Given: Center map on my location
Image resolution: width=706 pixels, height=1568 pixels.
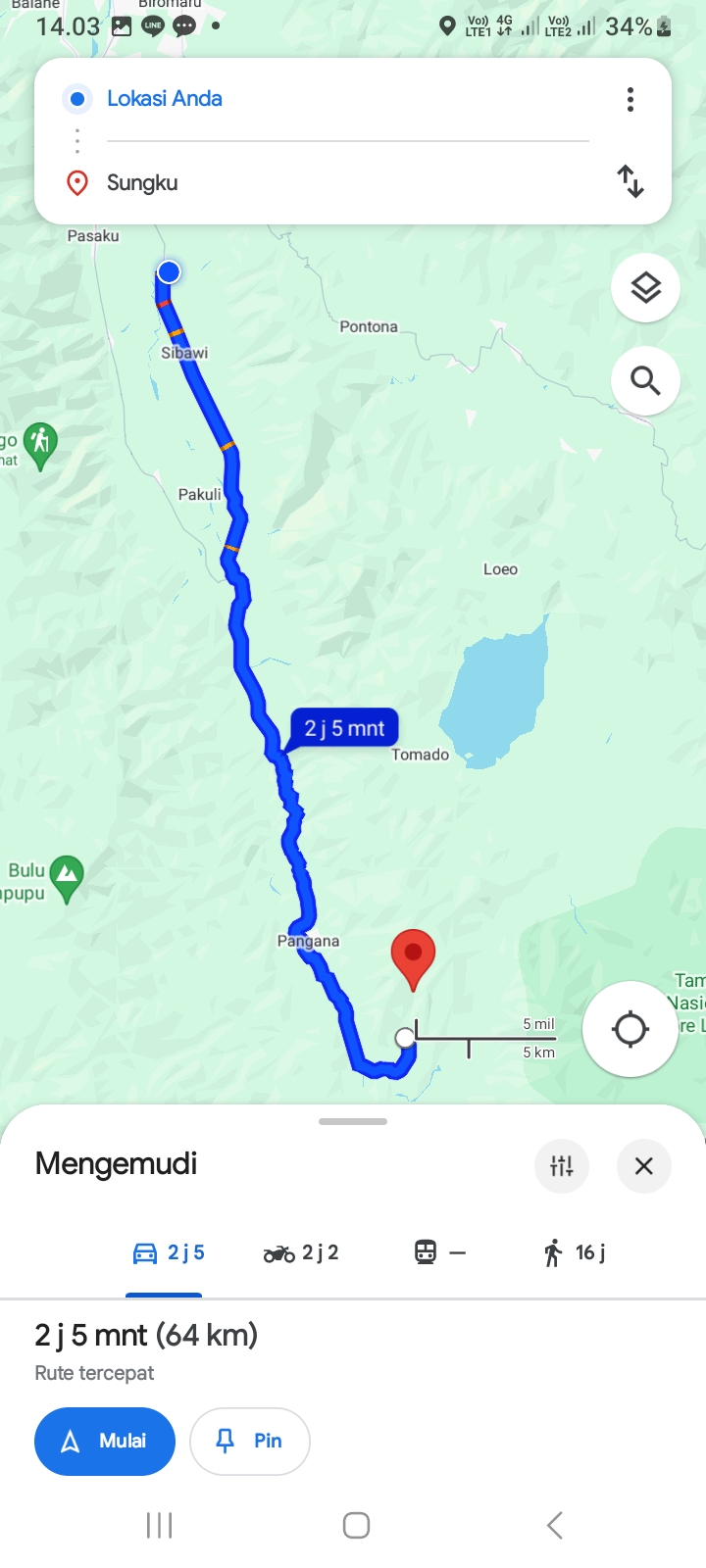Looking at the screenshot, I should [x=630, y=1029].
